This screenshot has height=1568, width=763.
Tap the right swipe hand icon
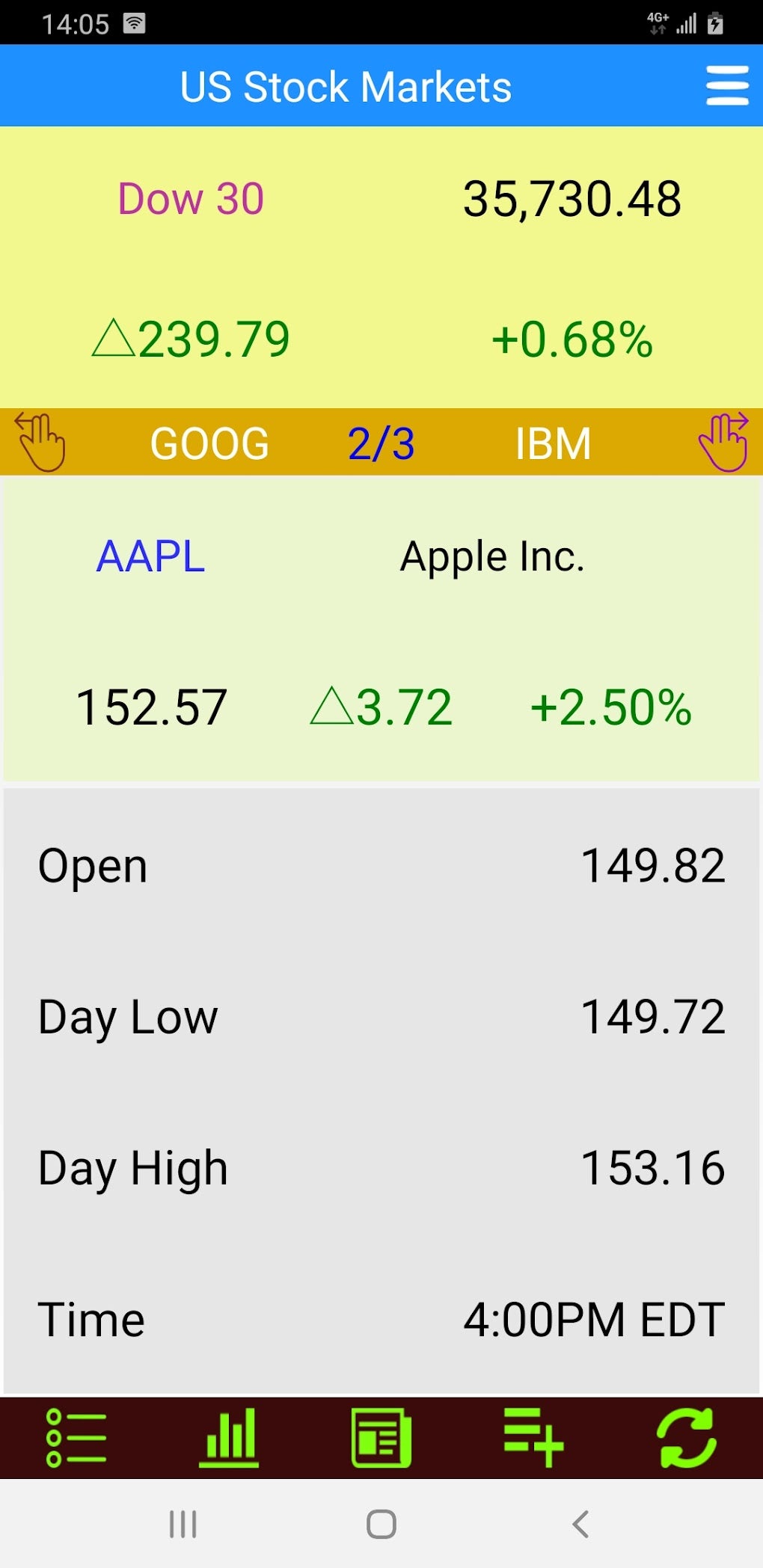pos(723,442)
